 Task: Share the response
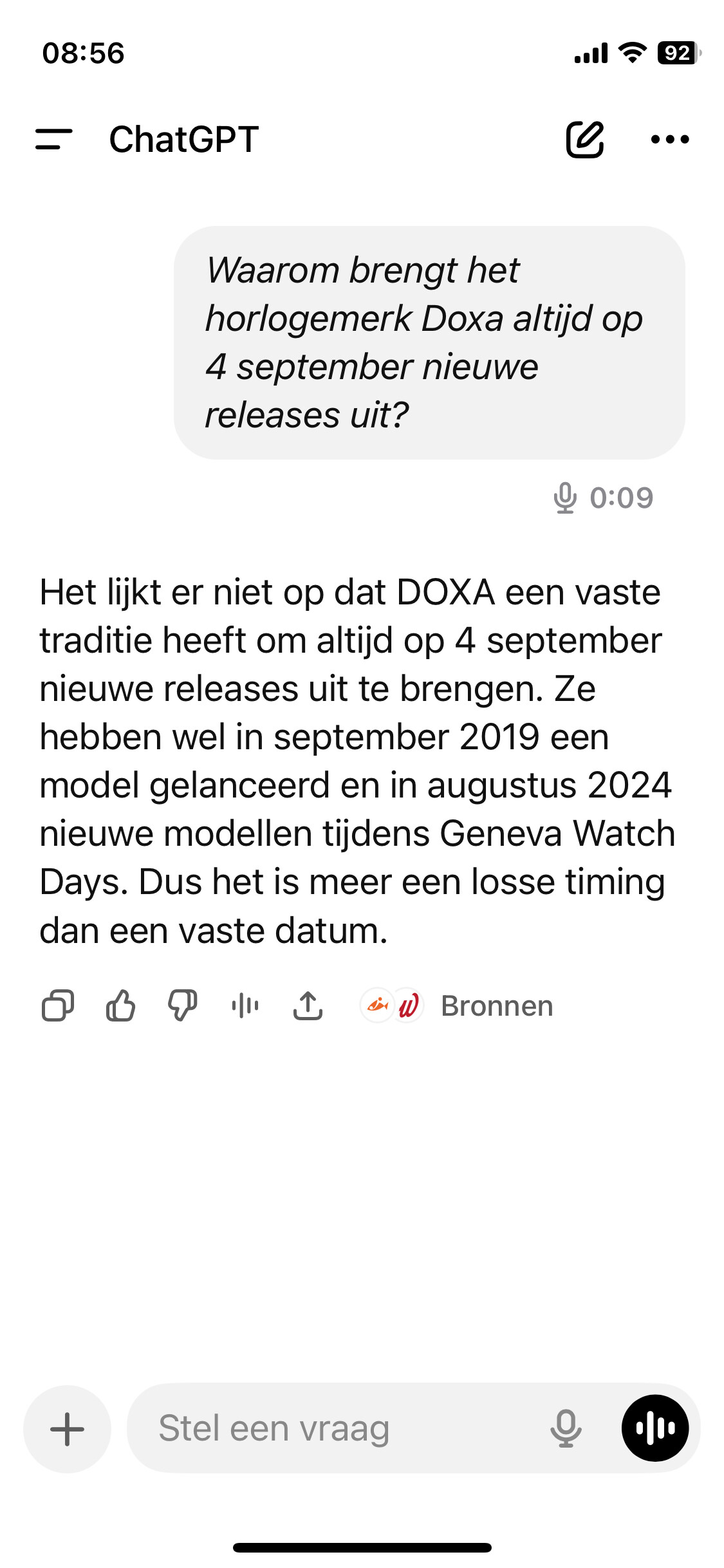pyautogui.click(x=308, y=1005)
